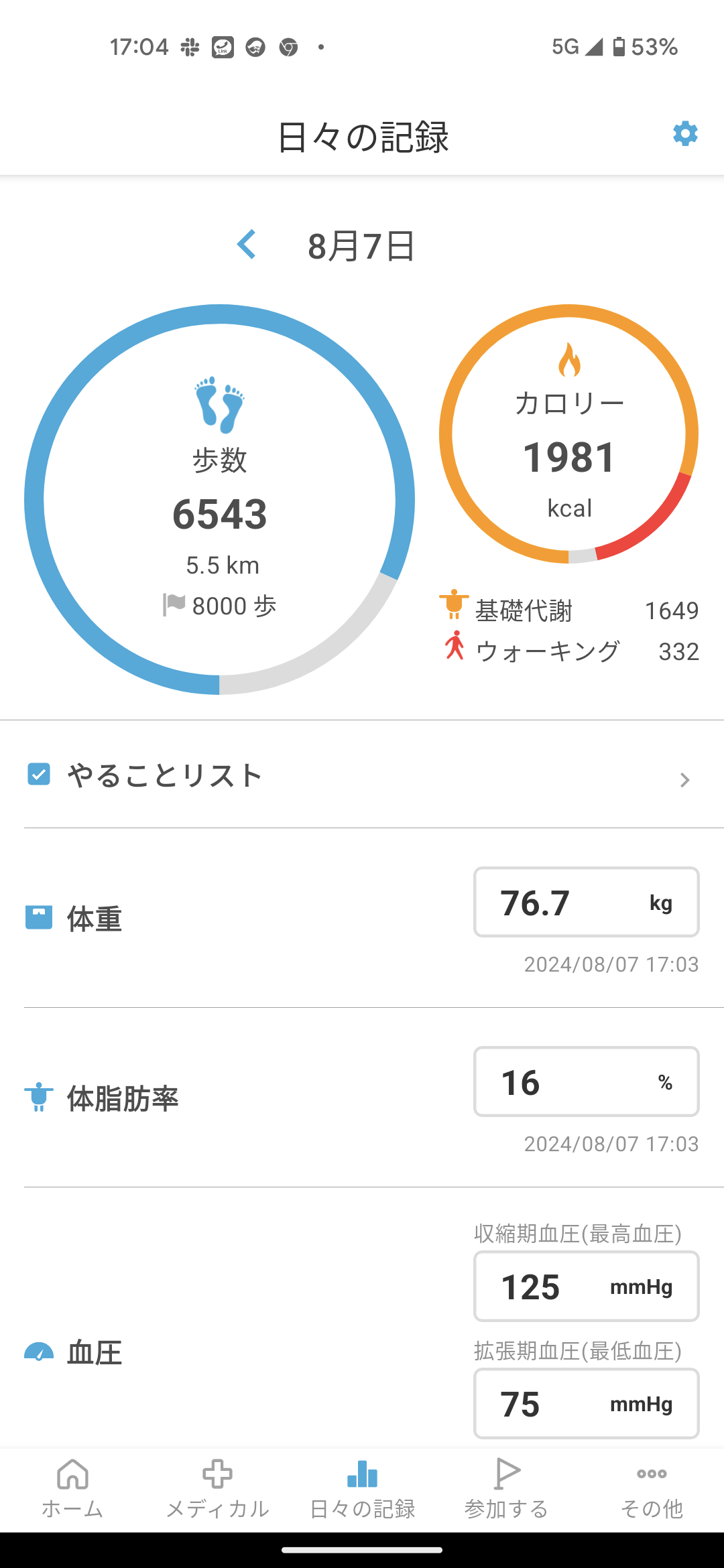Edit the 拡張期血圧 (最低血圧) field
Image resolution: width=724 pixels, height=1568 pixels.
pyautogui.click(x=586, y=1404)
